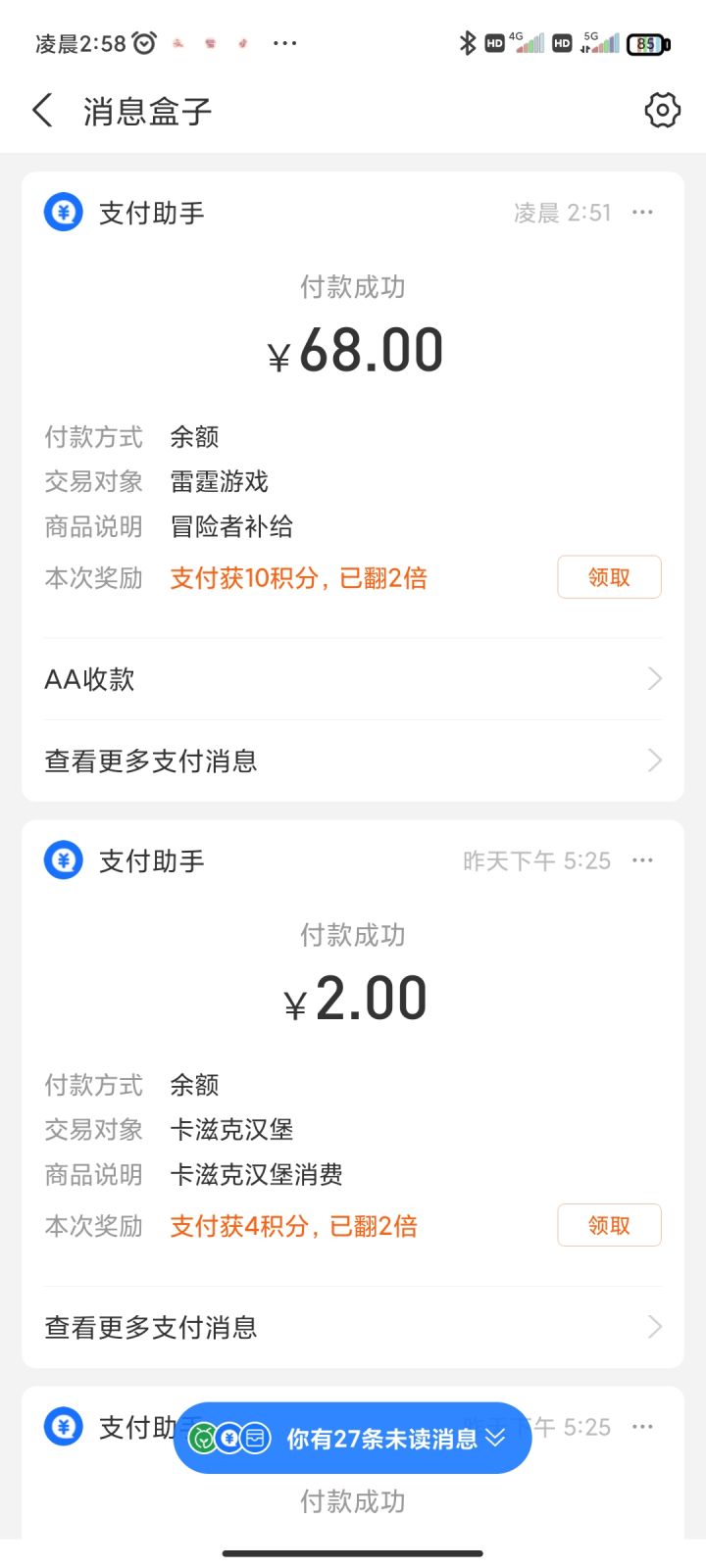Expand the 27条未读消息 pill with down chevron
The image size is (706, 1568).
353,1437
